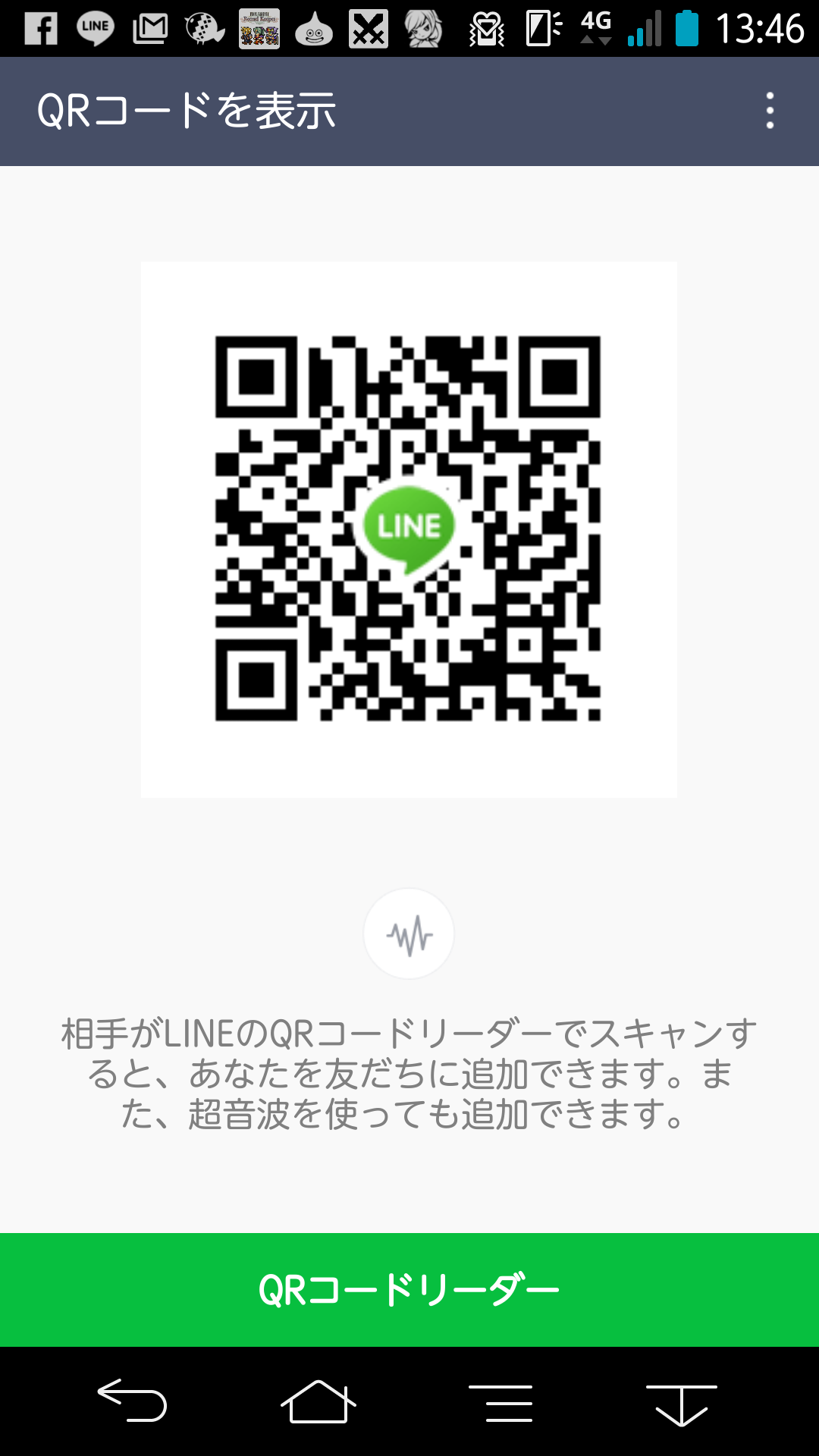The image size is (819, 1456).
Task: Open the overflow menu
Action: (770, 111)
